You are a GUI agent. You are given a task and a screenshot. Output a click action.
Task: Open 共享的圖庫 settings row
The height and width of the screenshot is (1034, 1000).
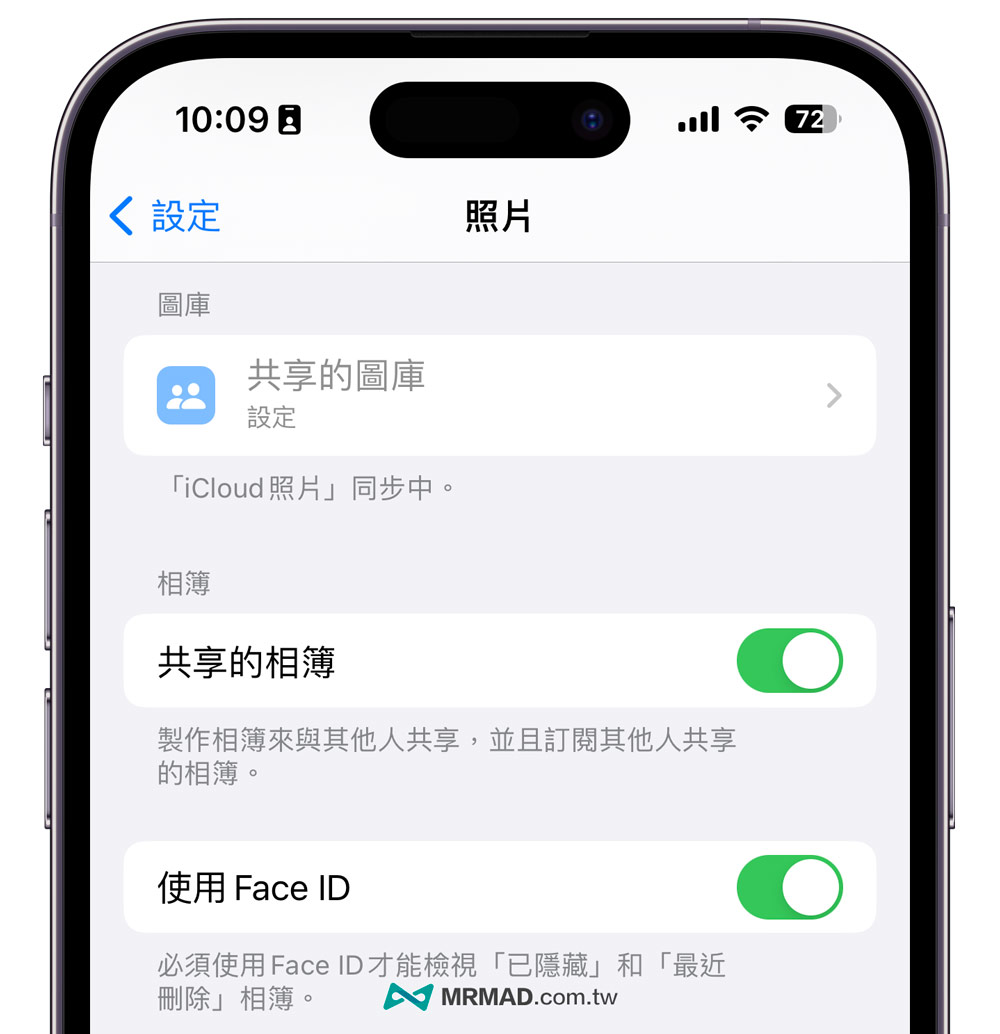click(x=498, y=395)
